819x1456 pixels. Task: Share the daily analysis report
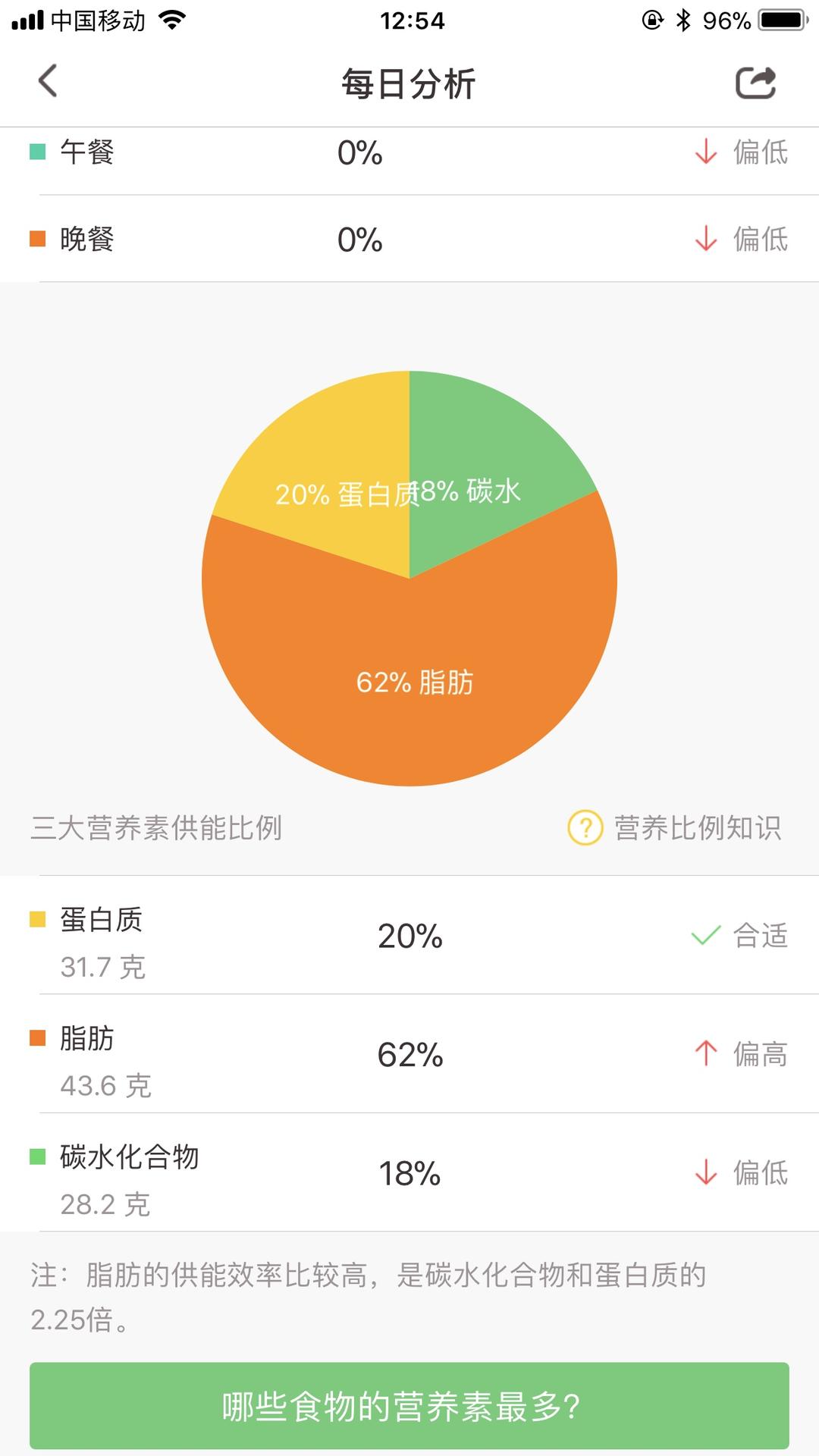755,83
